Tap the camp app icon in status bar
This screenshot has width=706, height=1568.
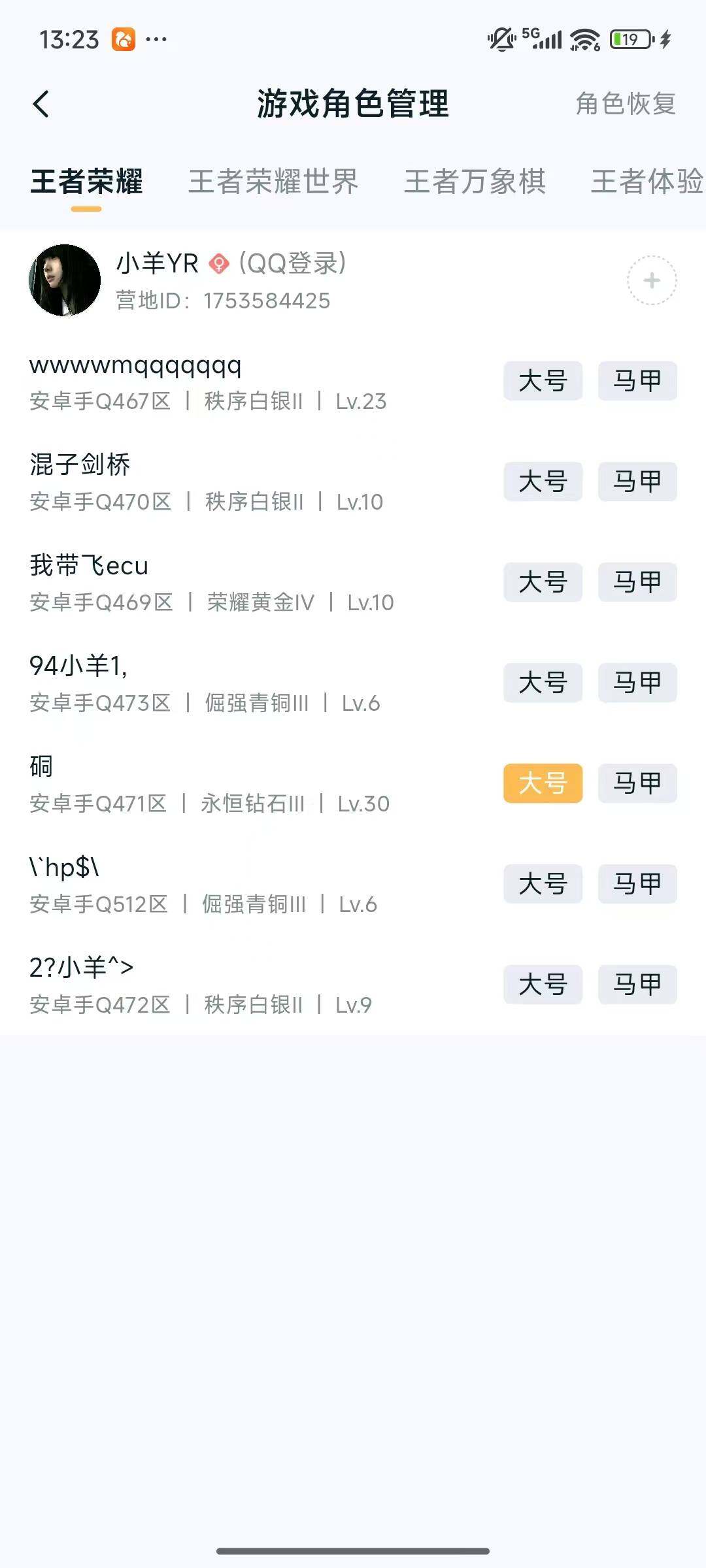(x=125, y=39)
